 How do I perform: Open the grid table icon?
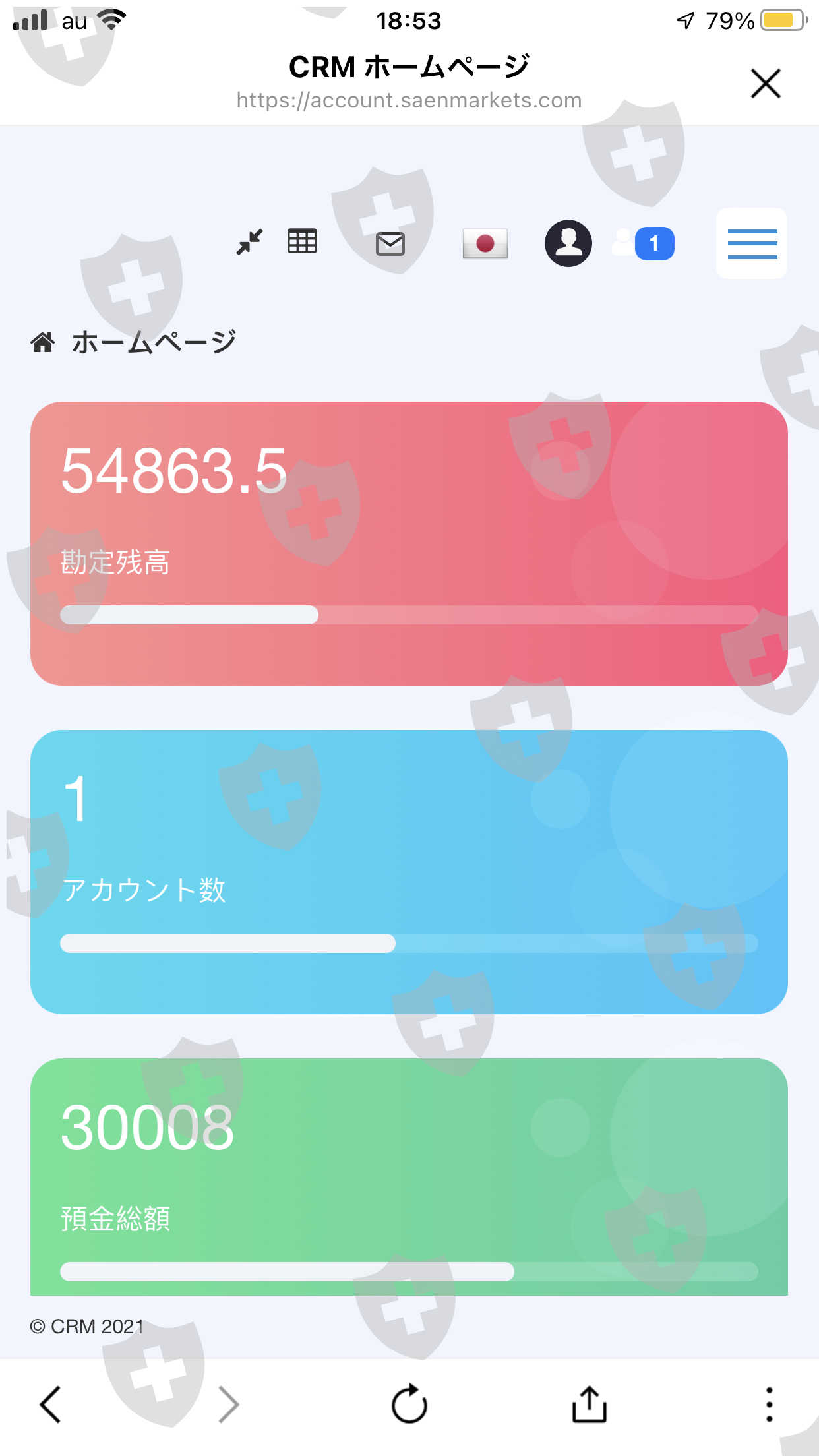[302, 241]
